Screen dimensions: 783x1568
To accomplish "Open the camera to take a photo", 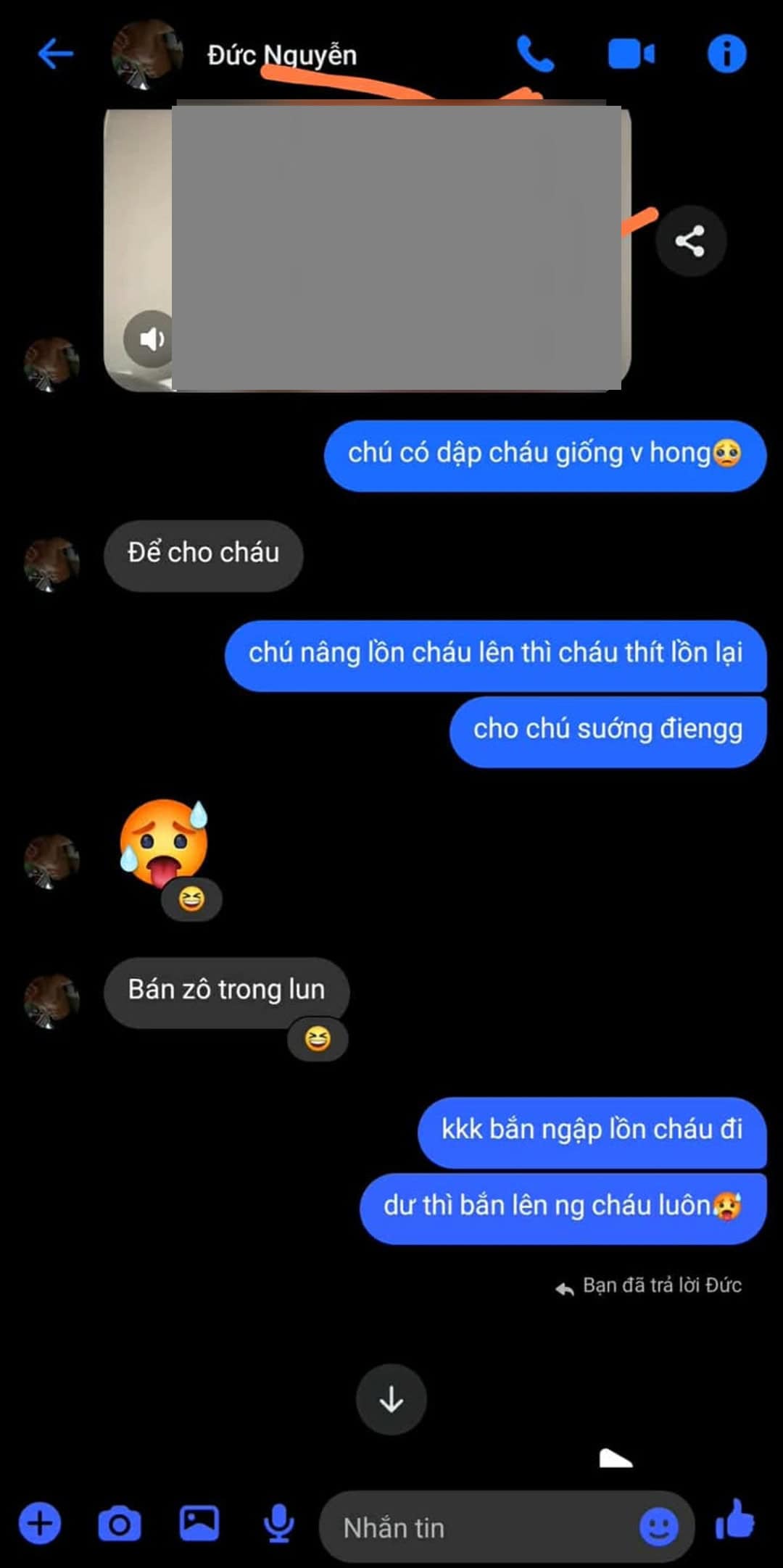I will pos(120,1525).
